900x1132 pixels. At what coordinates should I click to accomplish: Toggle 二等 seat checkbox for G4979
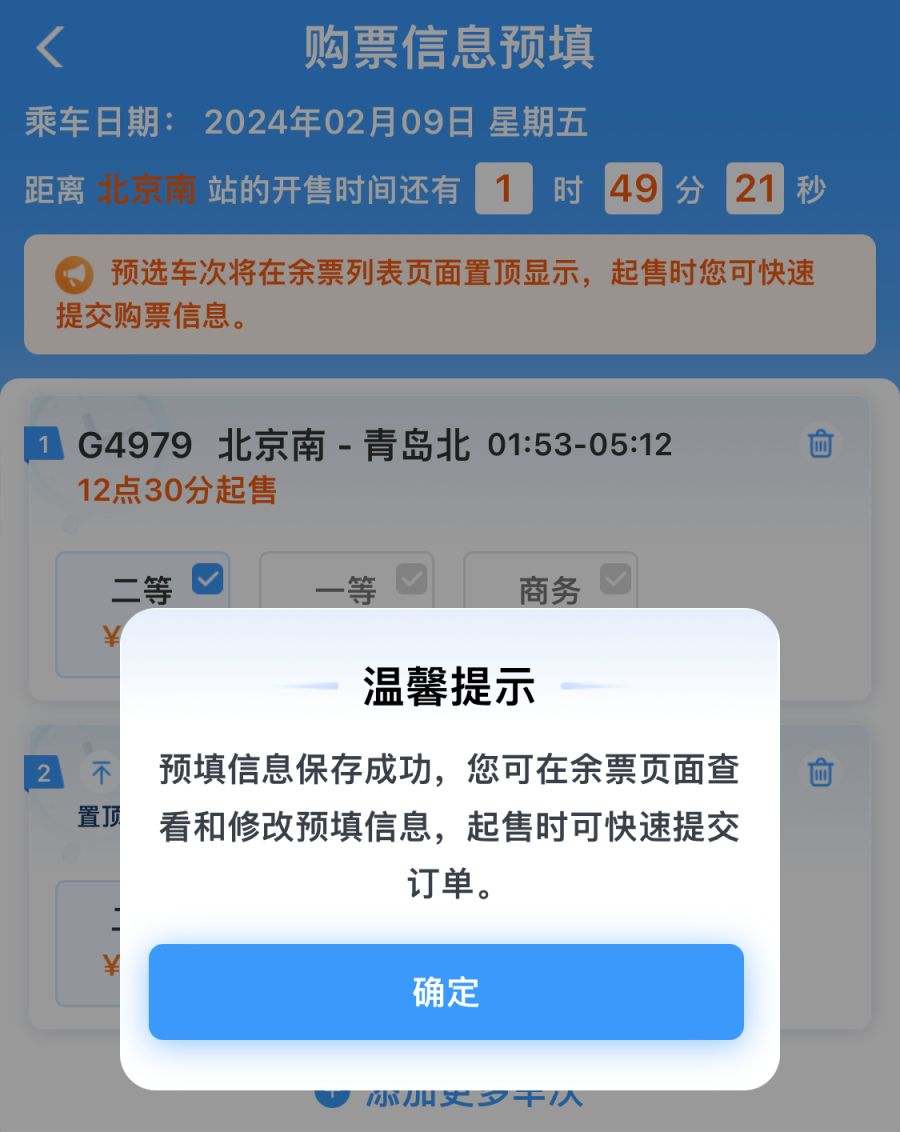coord(208,578)
